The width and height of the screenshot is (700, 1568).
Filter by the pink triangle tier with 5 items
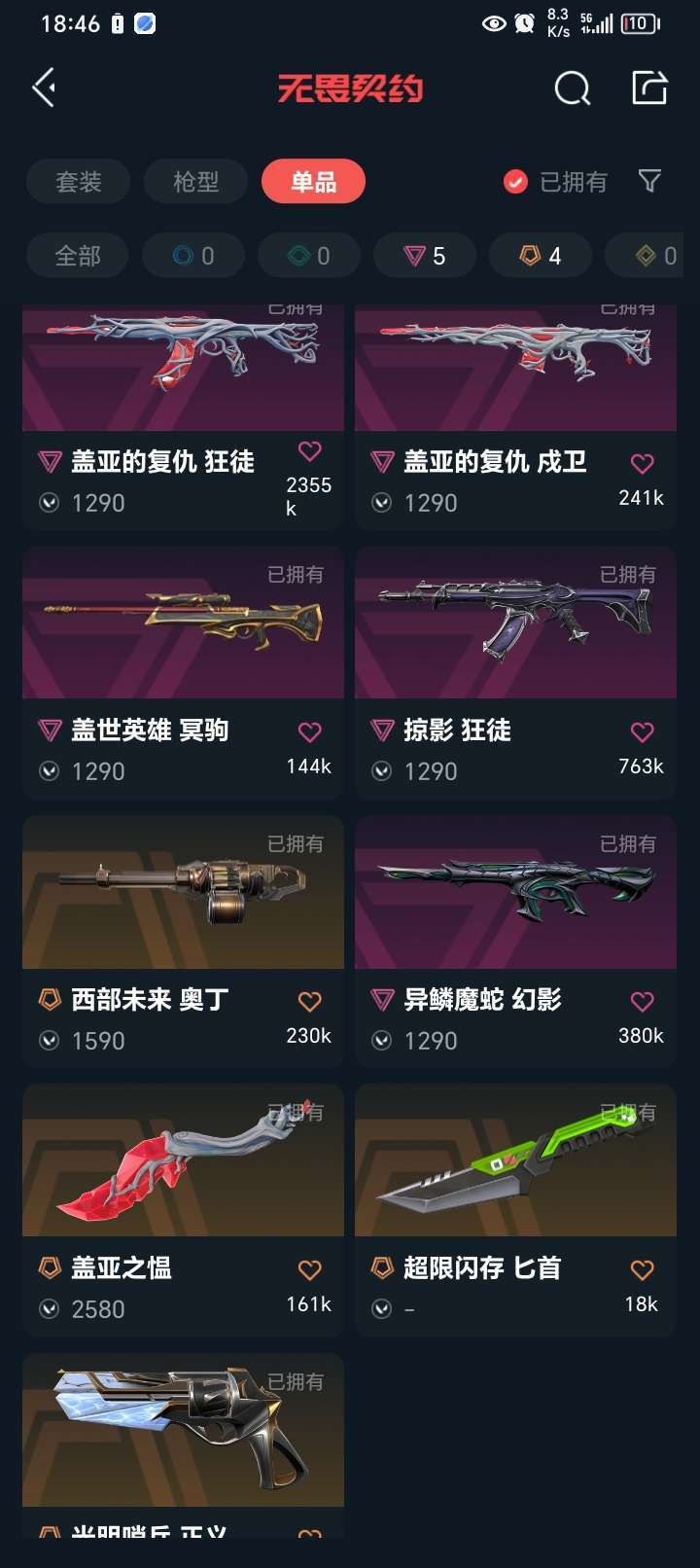424,256
